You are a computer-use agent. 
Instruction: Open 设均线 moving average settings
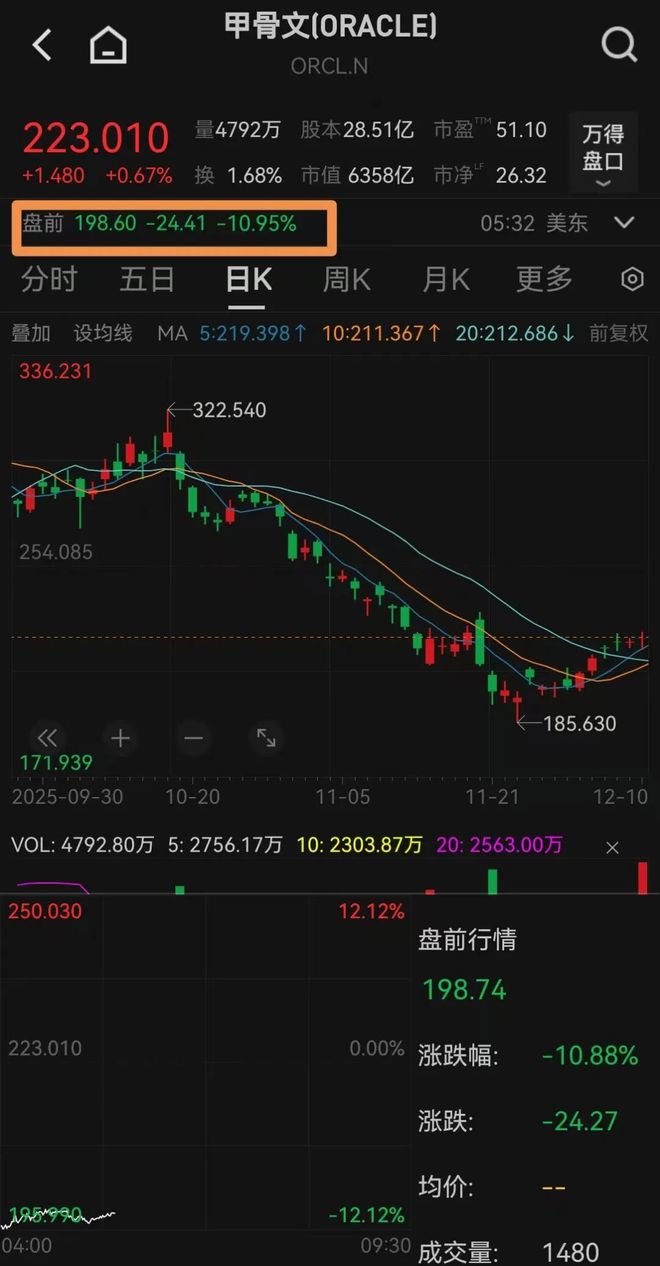tap(103, 333)
